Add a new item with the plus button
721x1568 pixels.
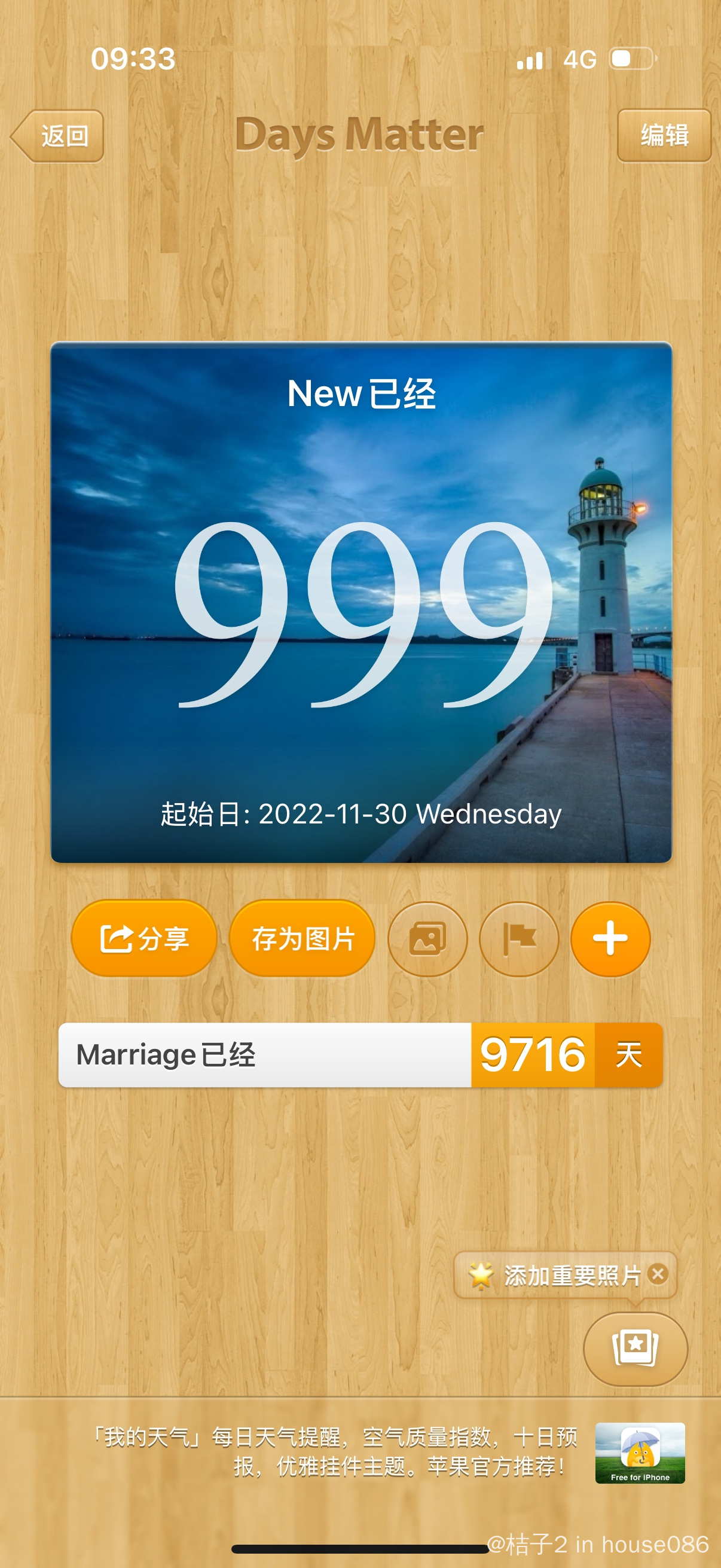click(610, 939)
